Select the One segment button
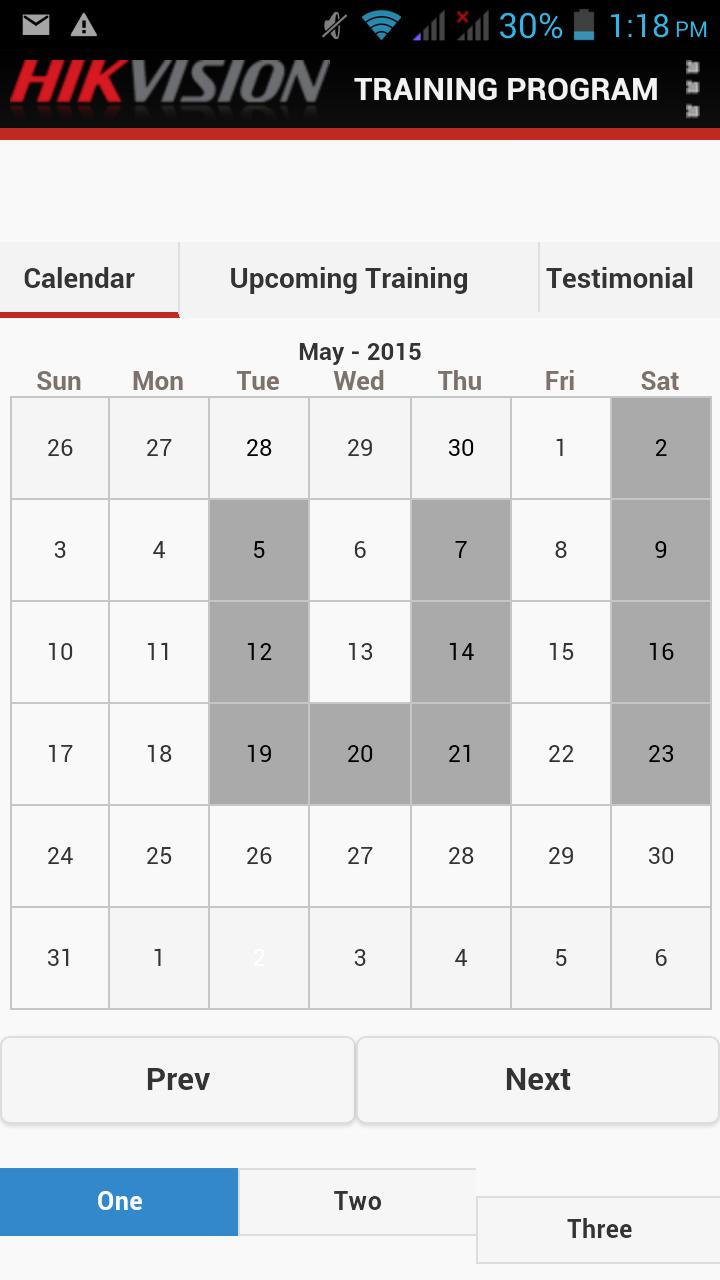Viewport: 720px width, 1280px height. (x=119, y=1202)
